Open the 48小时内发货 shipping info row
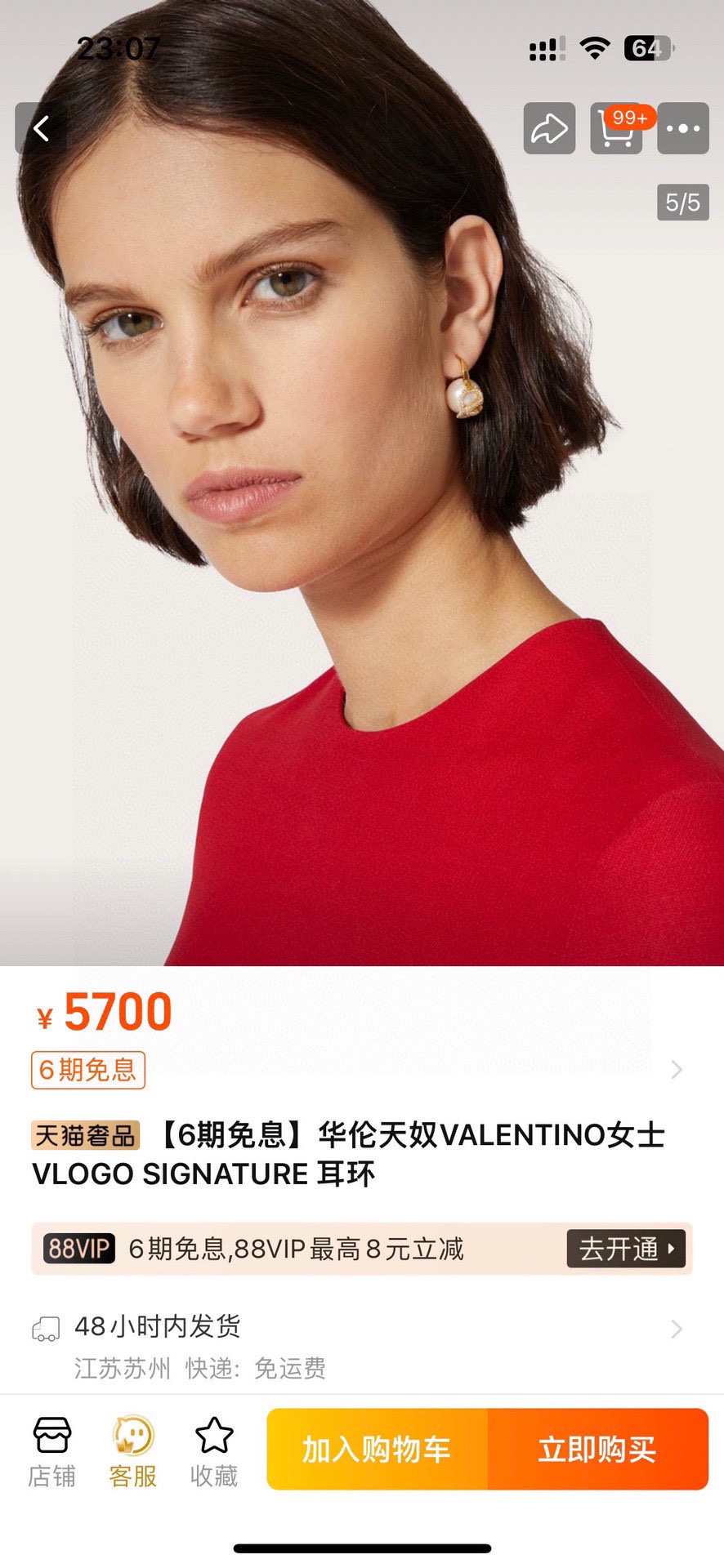 pyautogui.click(x=362, y=1346)
